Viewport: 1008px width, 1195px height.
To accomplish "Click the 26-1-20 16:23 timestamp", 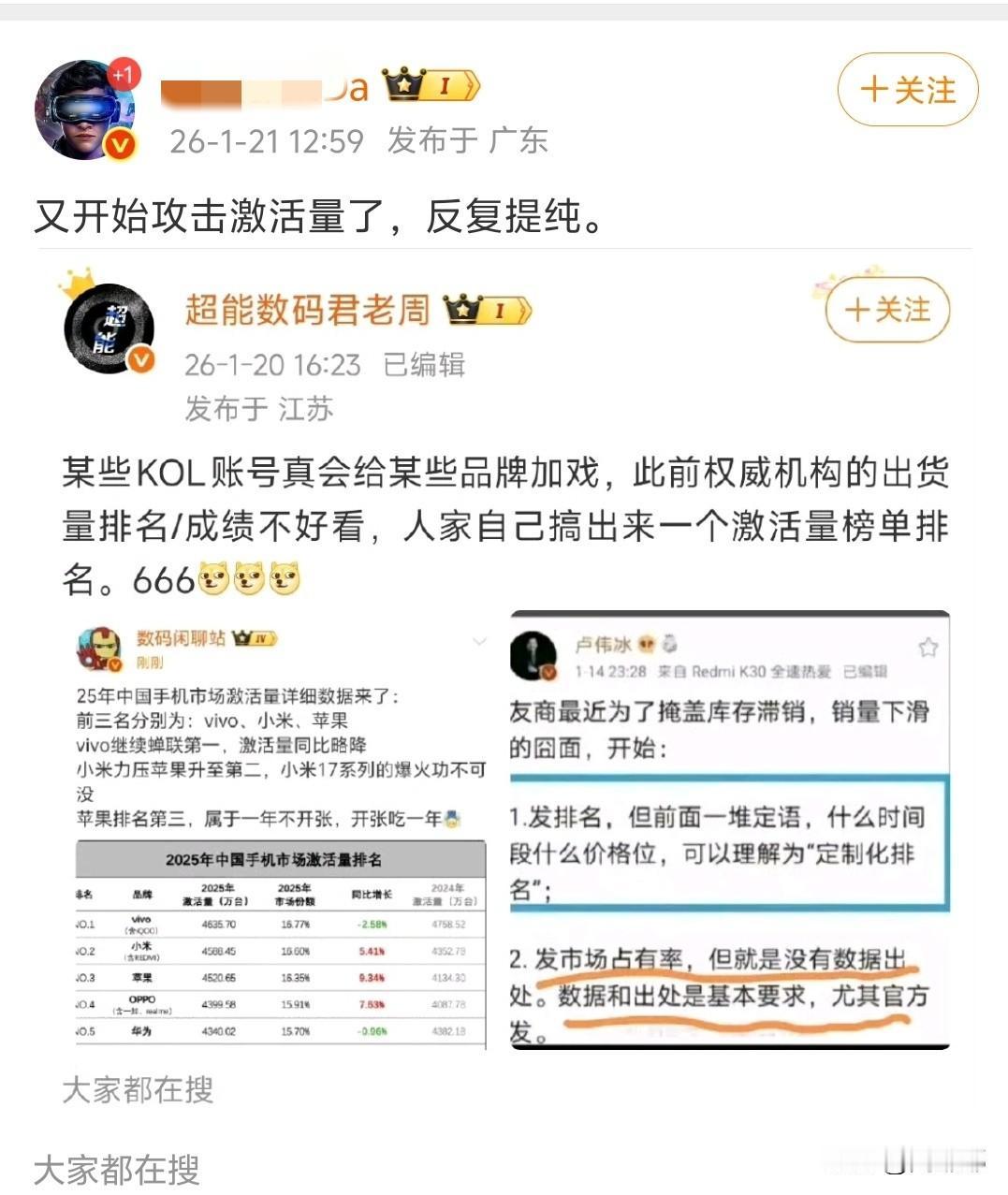I will click(271, 365).
